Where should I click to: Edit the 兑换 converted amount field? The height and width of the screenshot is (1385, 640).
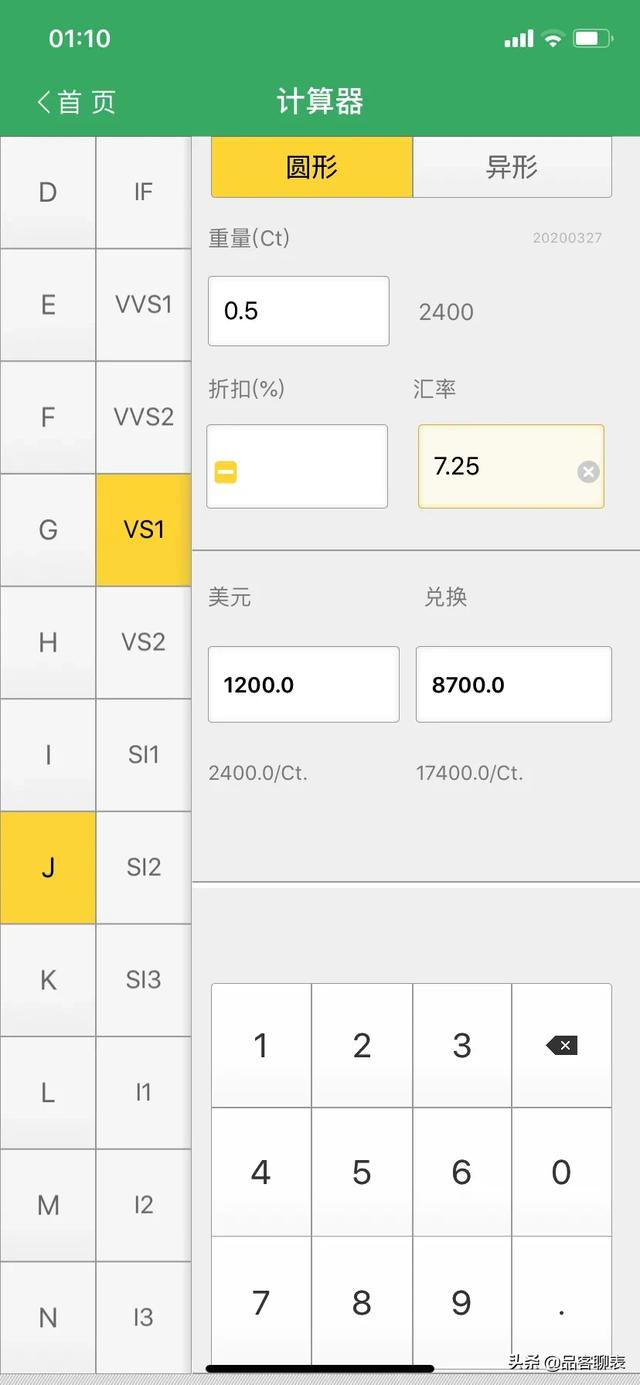pyautogui.click(x=513, y=685)
